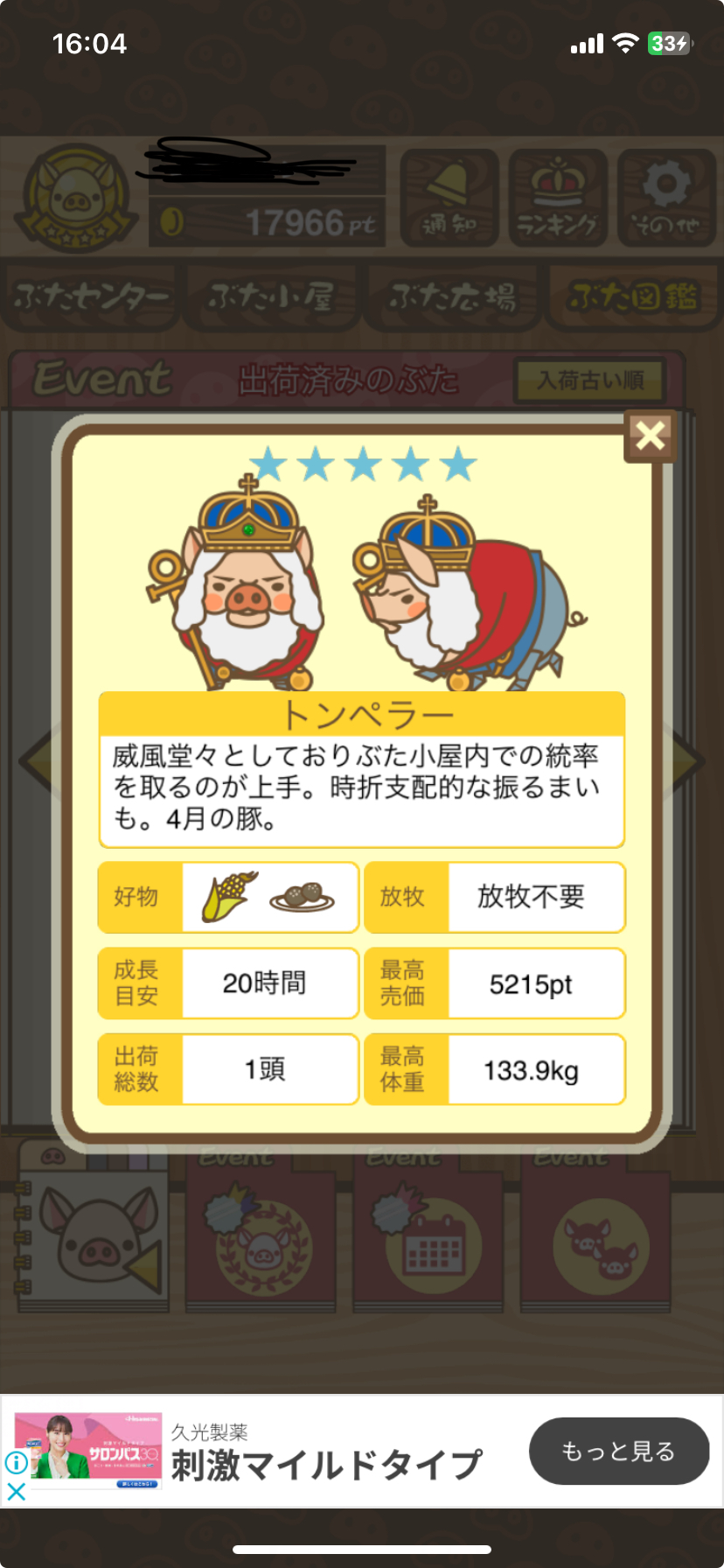Dismiss the ad with the X icon
This screenshot has height=1568, width=724.
16,1492
